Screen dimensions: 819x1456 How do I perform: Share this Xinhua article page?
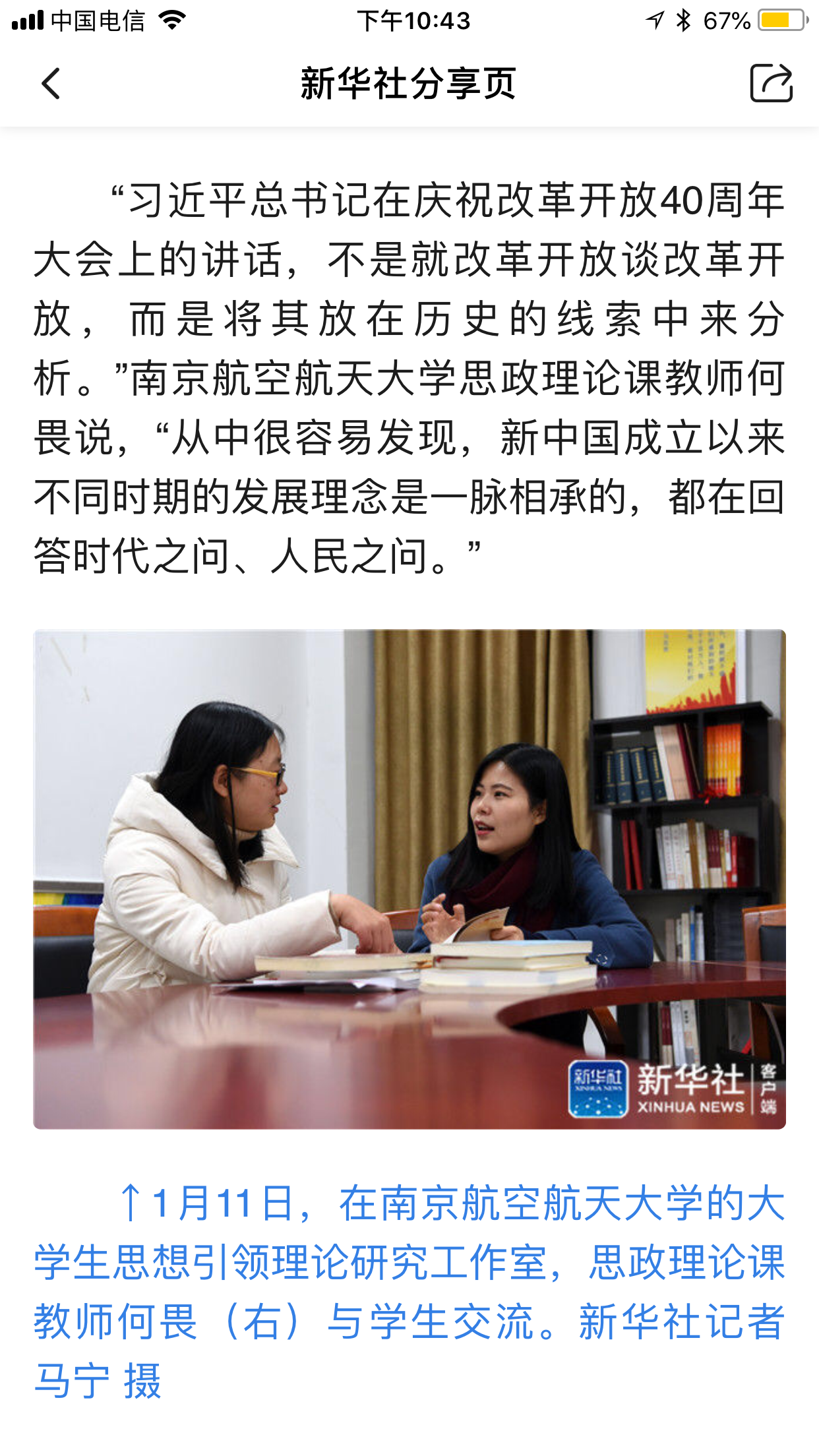771,84
